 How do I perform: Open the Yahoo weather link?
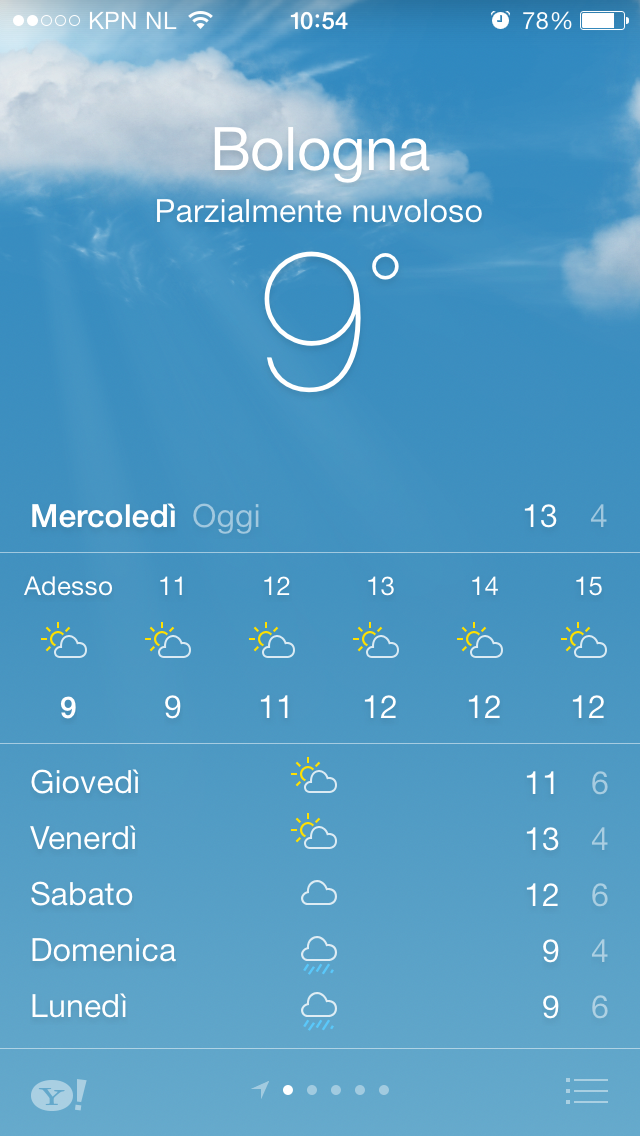click(x=58, y=1094)
